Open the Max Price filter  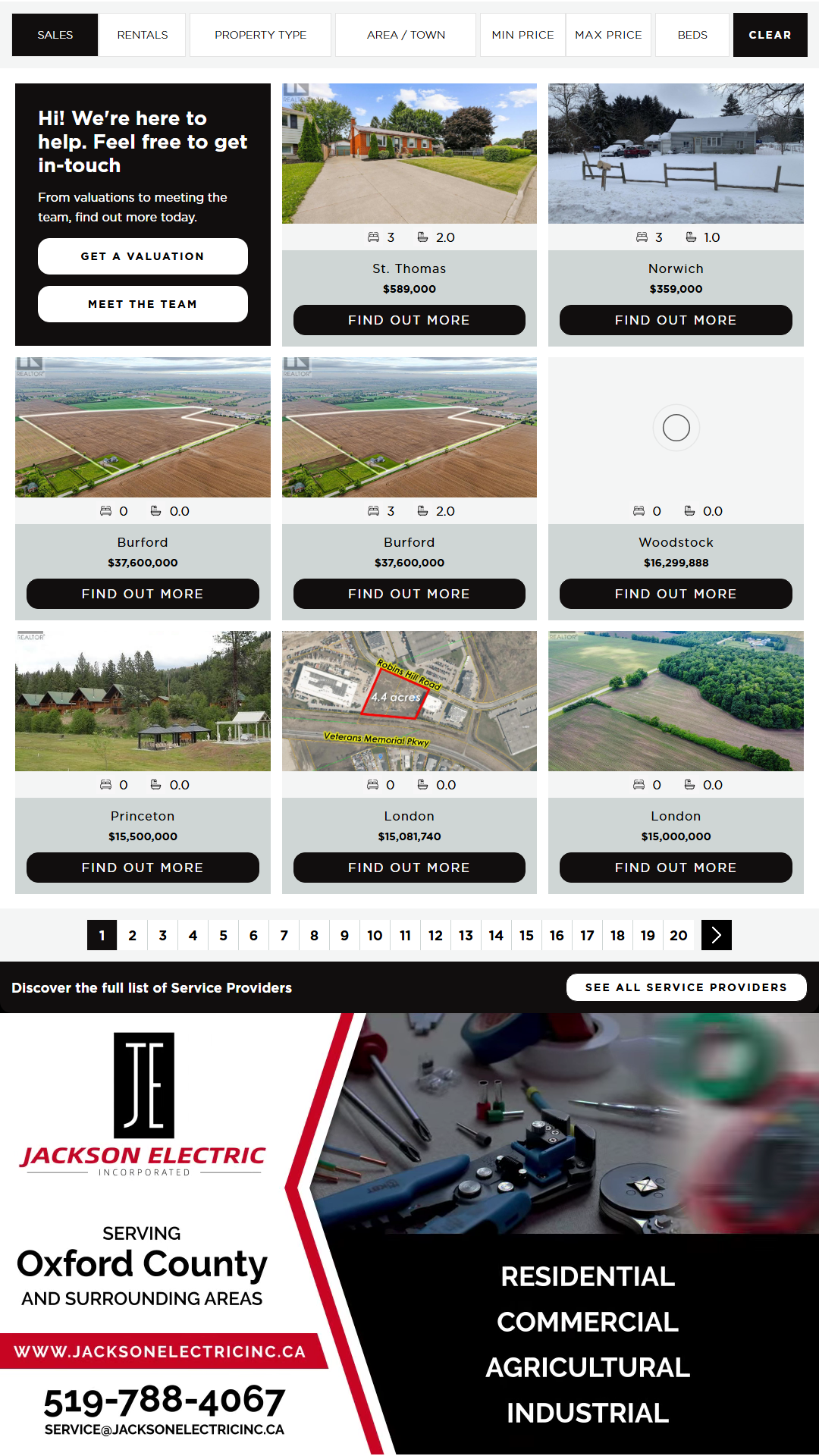click(x=608, y=35)
